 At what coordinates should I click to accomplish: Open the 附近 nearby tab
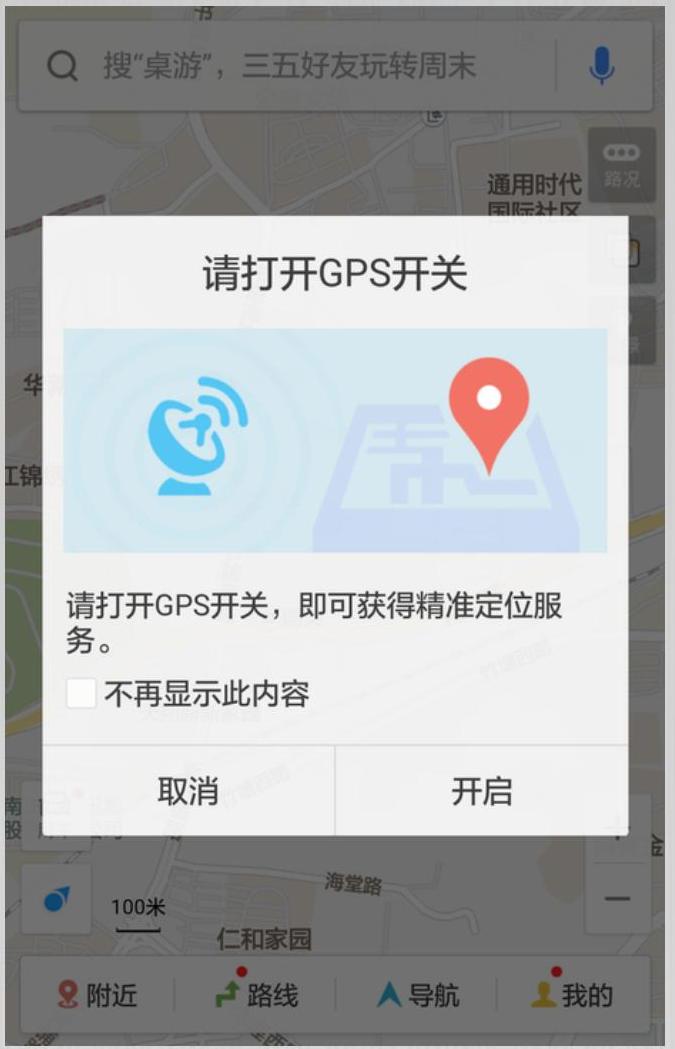pyautogui.click(x=97, y=995)
